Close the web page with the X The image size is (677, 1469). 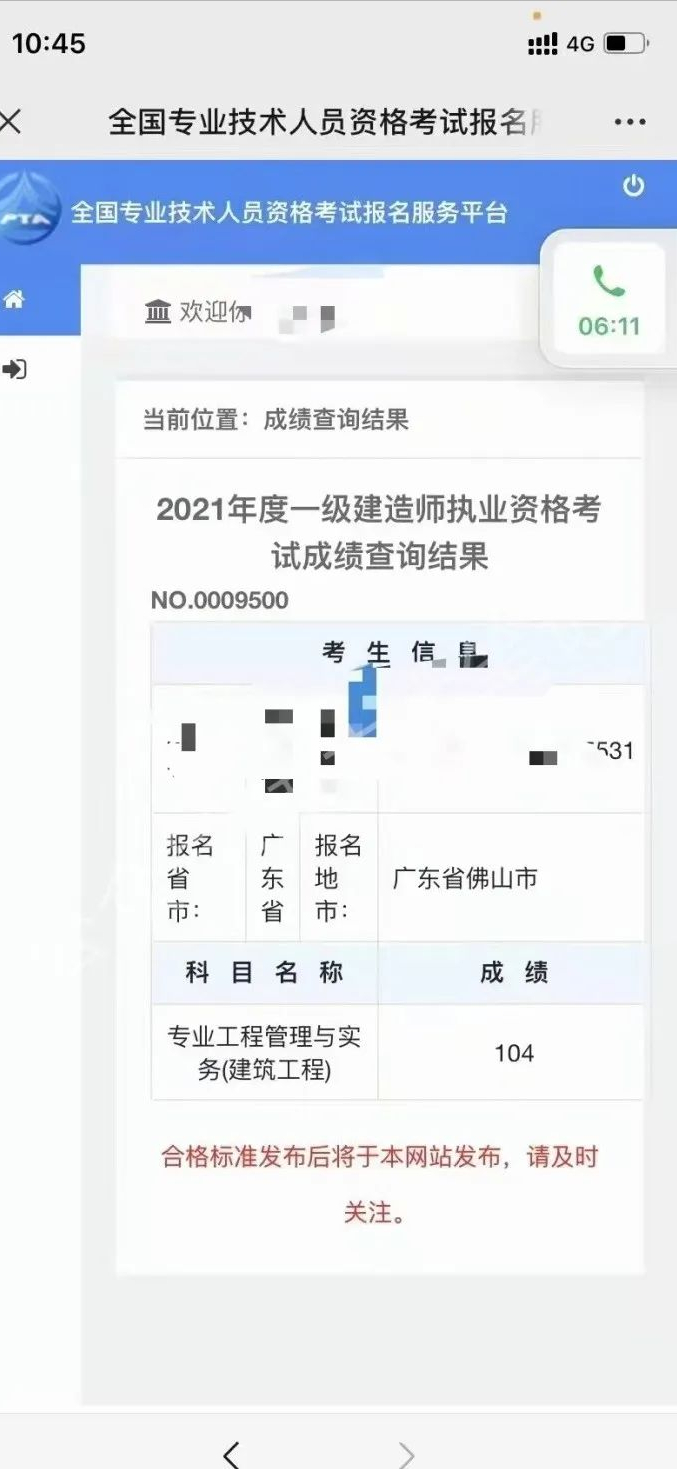(10, 122)
